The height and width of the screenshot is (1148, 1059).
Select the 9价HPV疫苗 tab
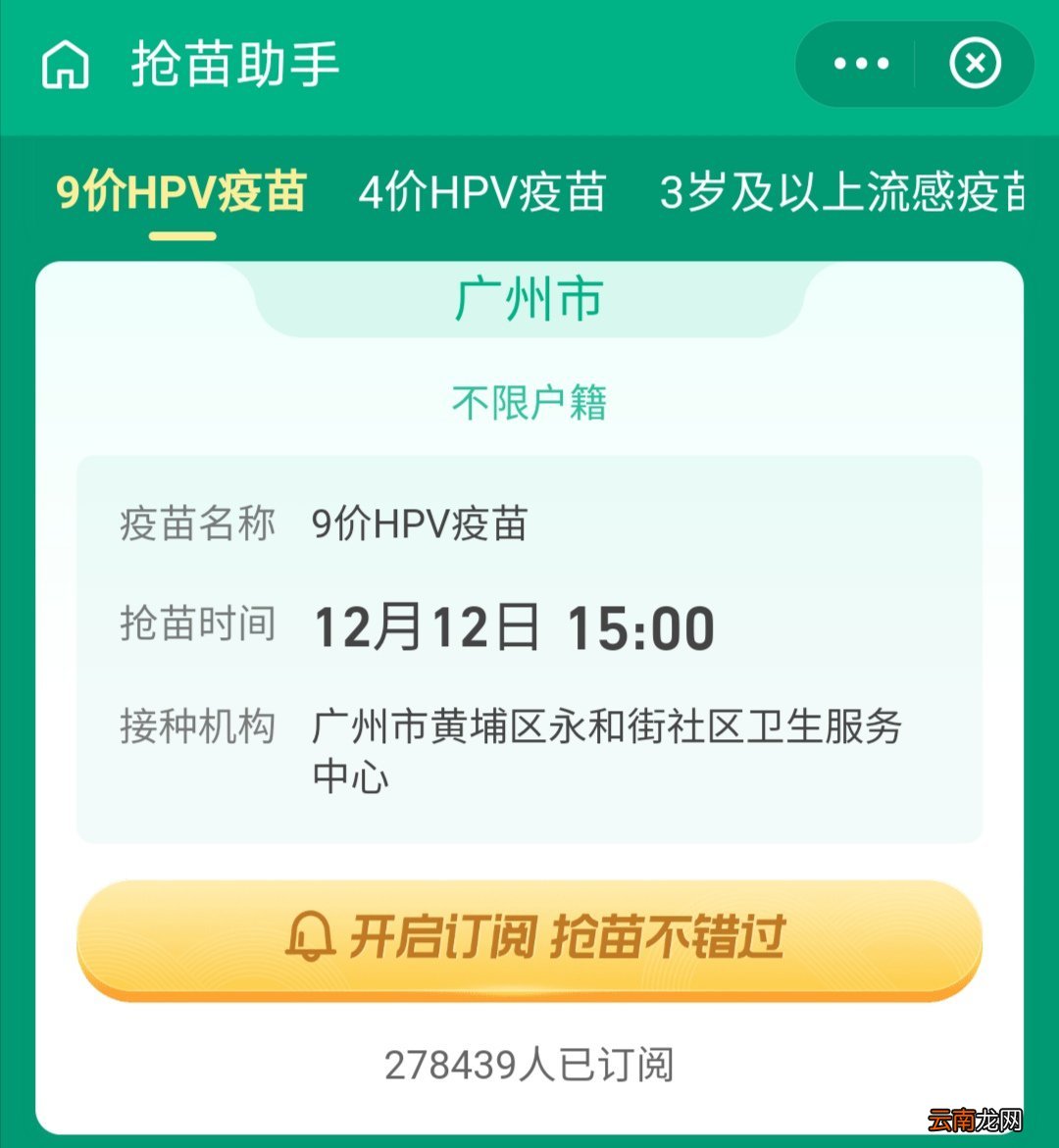[181, 194]
